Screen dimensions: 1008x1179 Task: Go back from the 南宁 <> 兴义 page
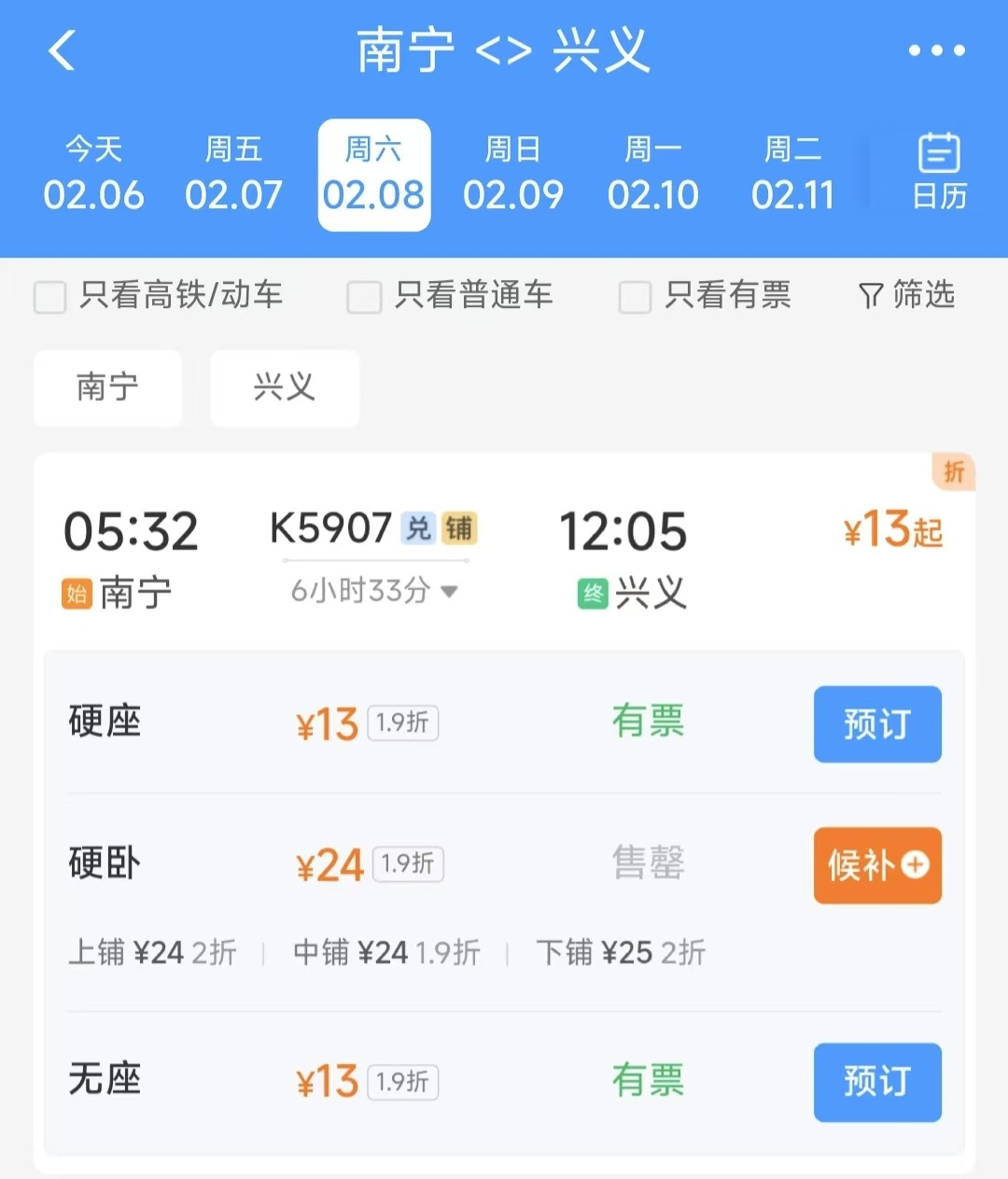pyautogui.click(x=62, y=50)
